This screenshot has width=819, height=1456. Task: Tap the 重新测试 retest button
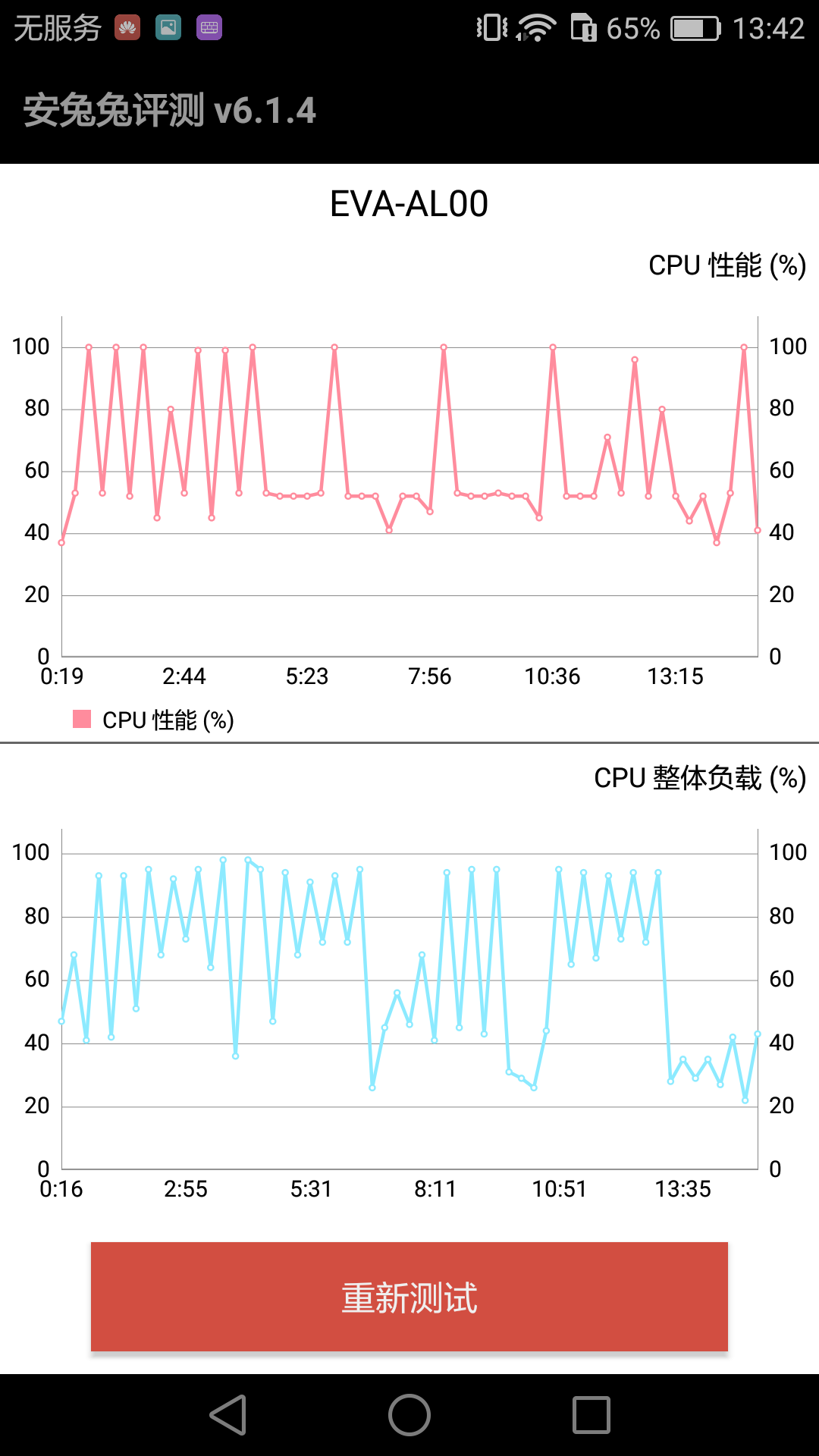coord(409,1297)
